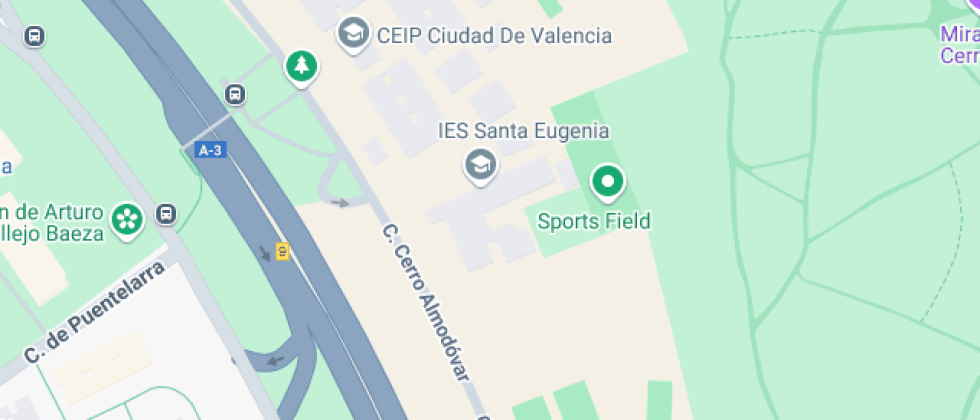Select the bus stop just below the tree marker
Viewport: 980px width, 420px height.
pyautogui.click(x=236, y=95)
